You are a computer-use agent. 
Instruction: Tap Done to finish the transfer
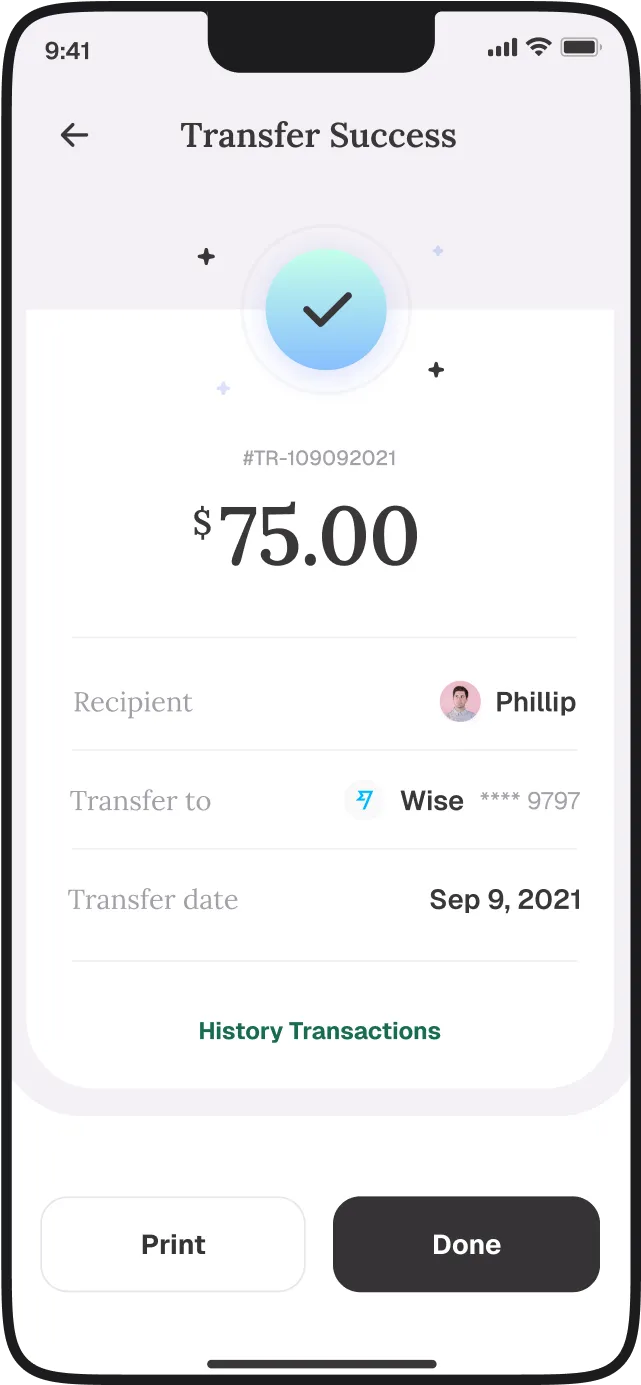tap(466, 1244)
